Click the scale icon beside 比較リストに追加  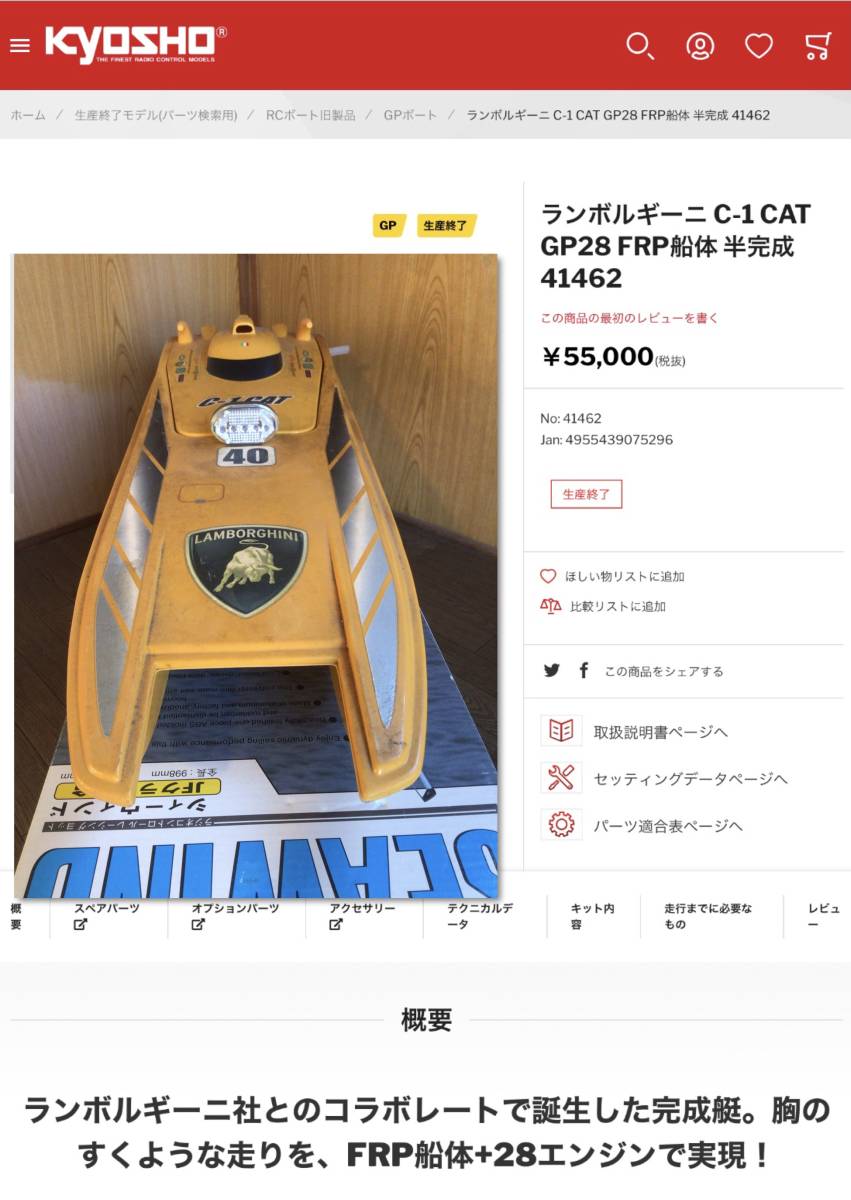548,606
